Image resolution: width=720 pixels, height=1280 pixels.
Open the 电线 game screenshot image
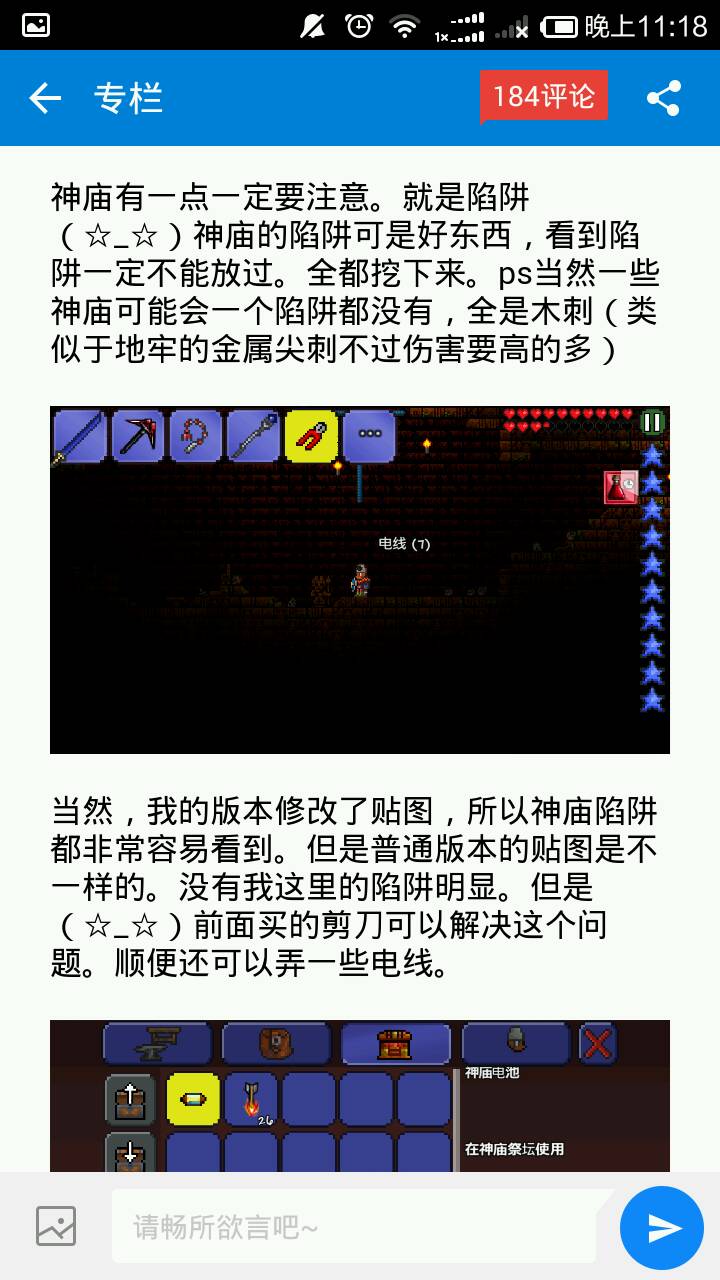[359, 579]
